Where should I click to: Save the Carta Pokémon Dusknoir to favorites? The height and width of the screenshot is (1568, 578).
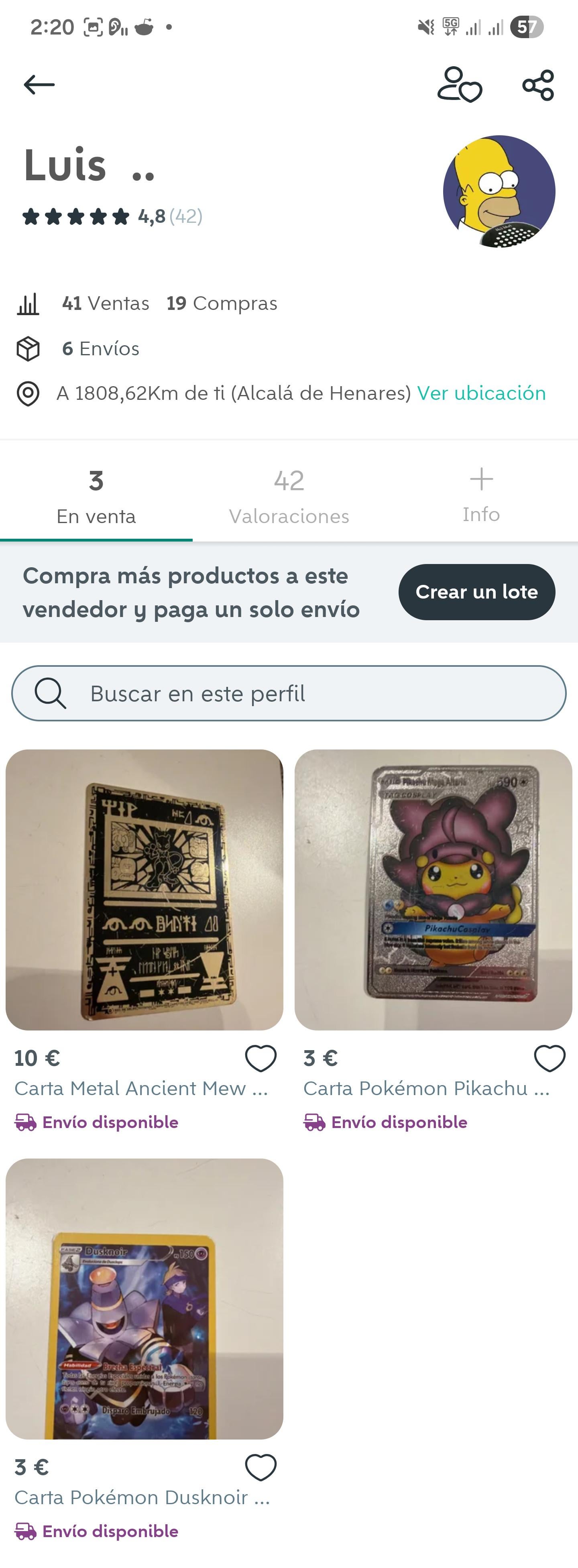[x=261, y=1468]
